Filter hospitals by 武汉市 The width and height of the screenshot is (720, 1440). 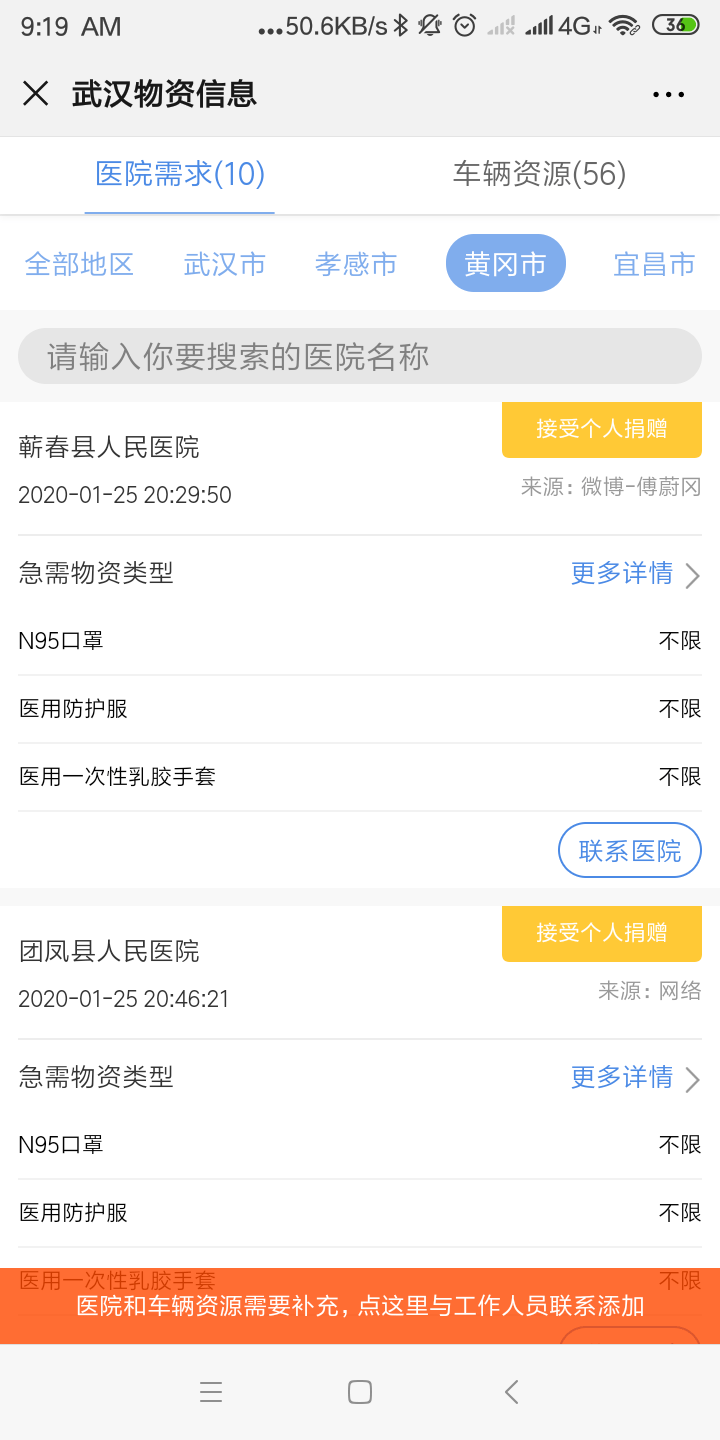coord(225,264)
